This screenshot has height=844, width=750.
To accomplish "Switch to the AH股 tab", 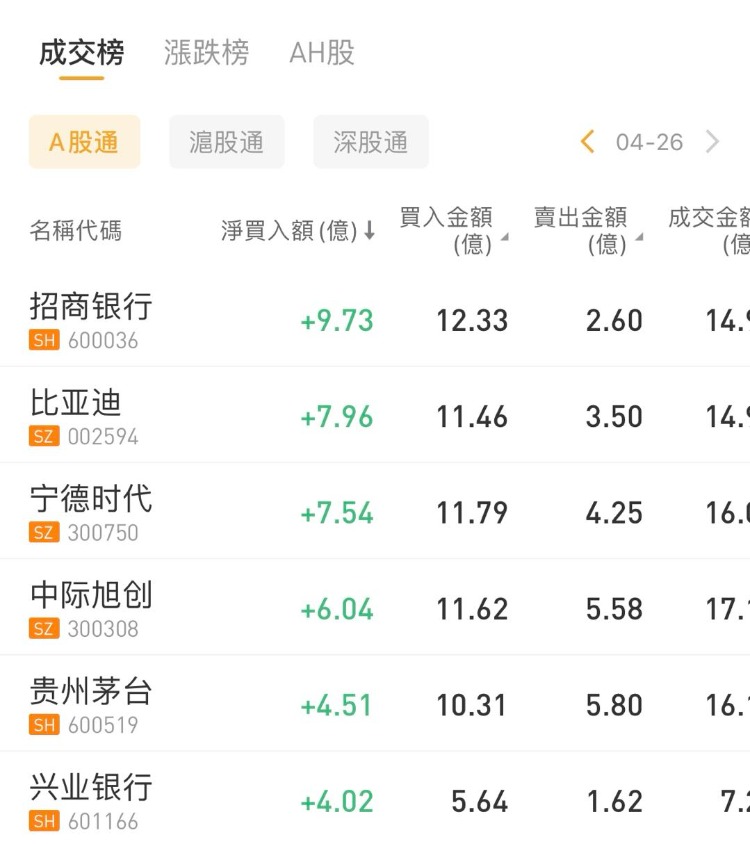I will pos(322,52).
